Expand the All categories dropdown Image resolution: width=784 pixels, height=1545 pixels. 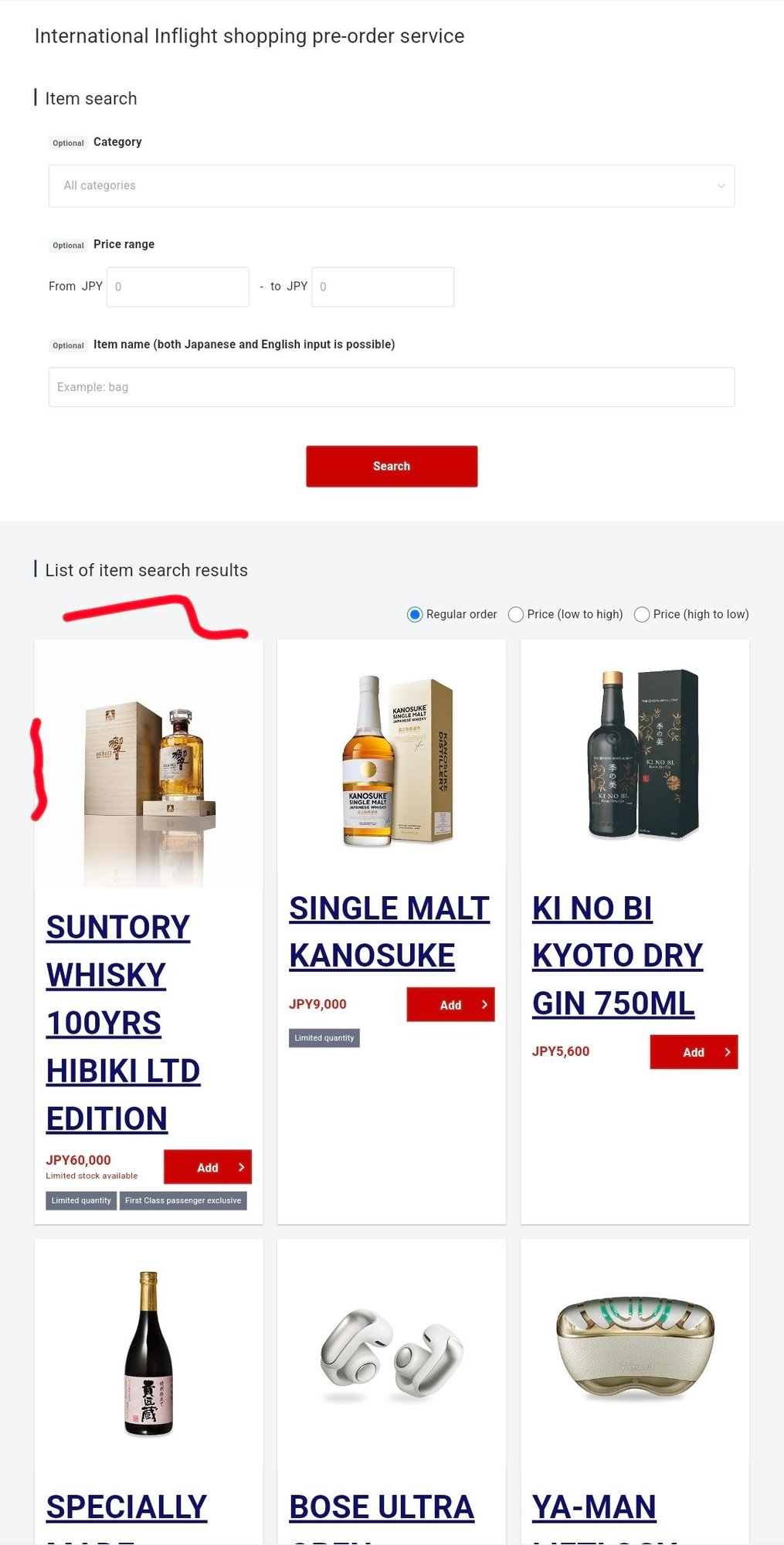[391, 185]
